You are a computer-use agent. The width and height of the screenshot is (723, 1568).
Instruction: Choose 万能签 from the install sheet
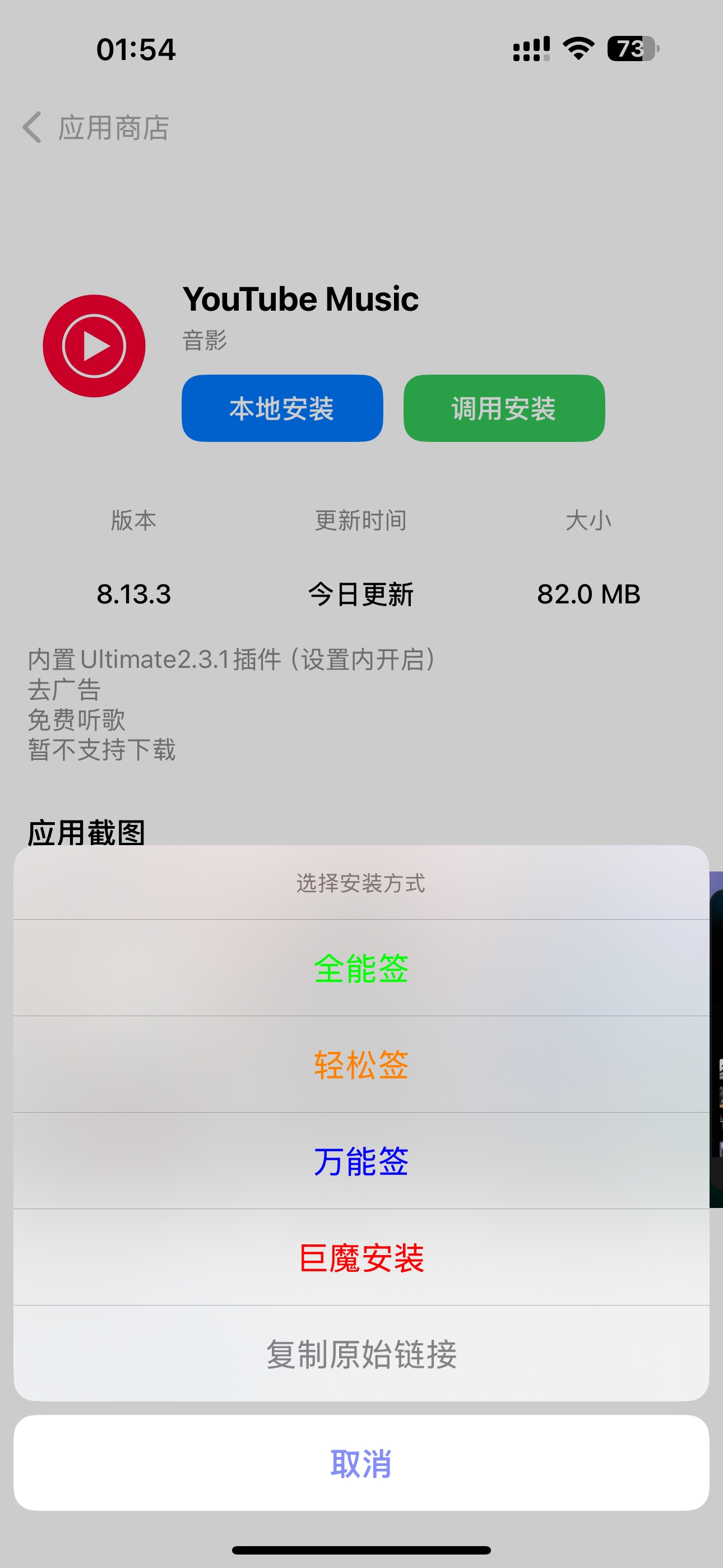361,1160
